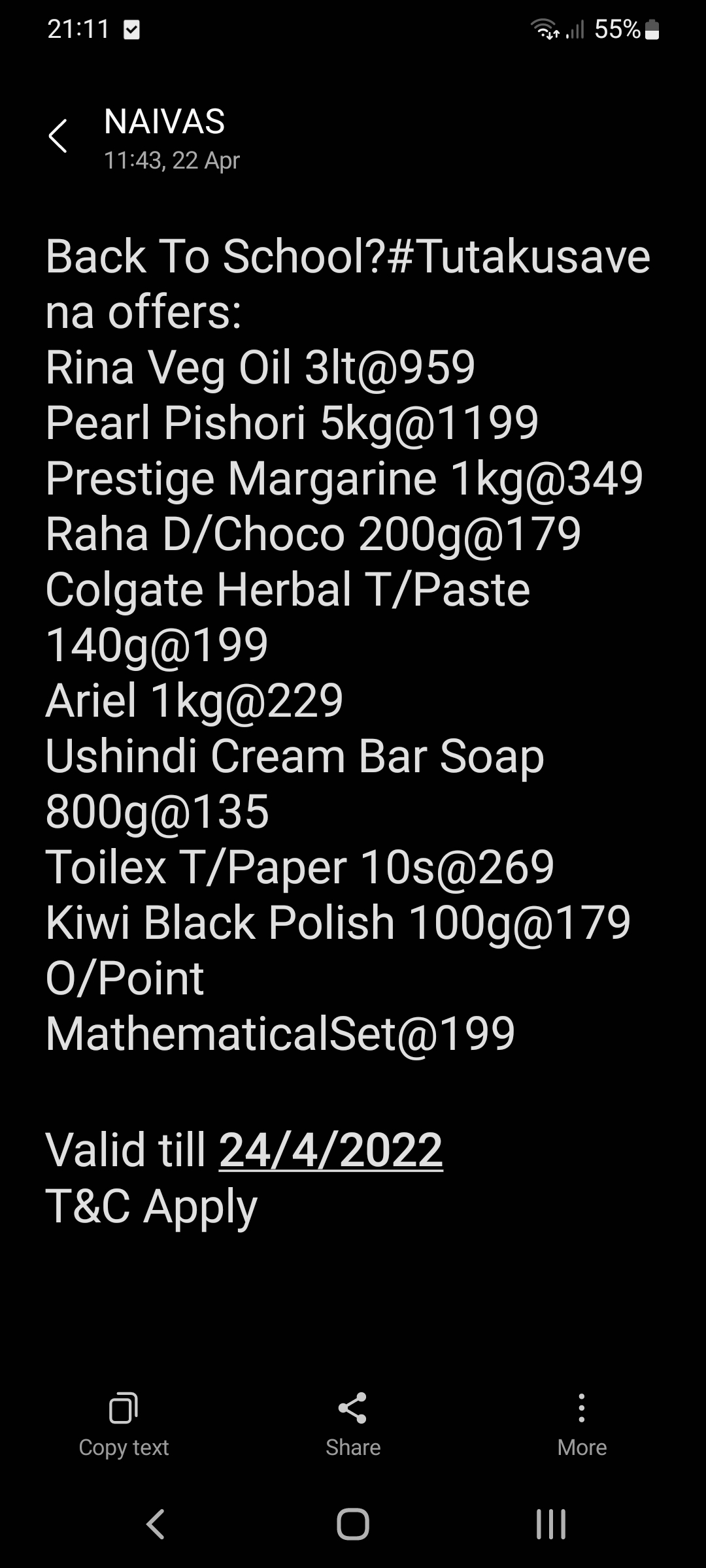Tap the system back button

pyautogui.click(x=155, y=1524)
